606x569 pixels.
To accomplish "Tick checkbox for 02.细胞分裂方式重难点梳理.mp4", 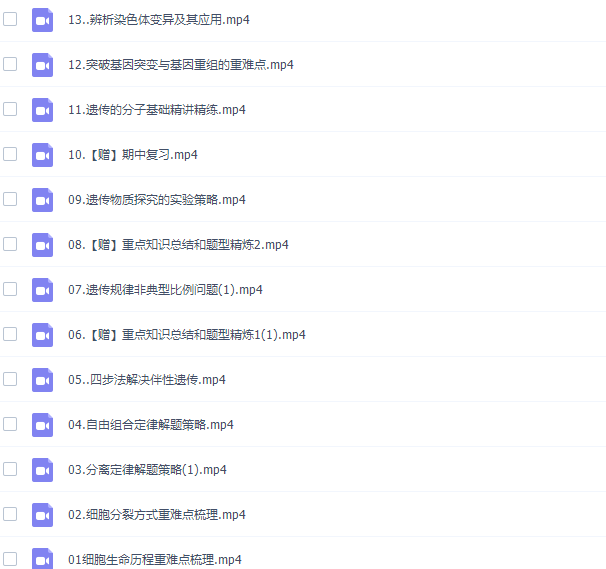I will coord(10,514).
